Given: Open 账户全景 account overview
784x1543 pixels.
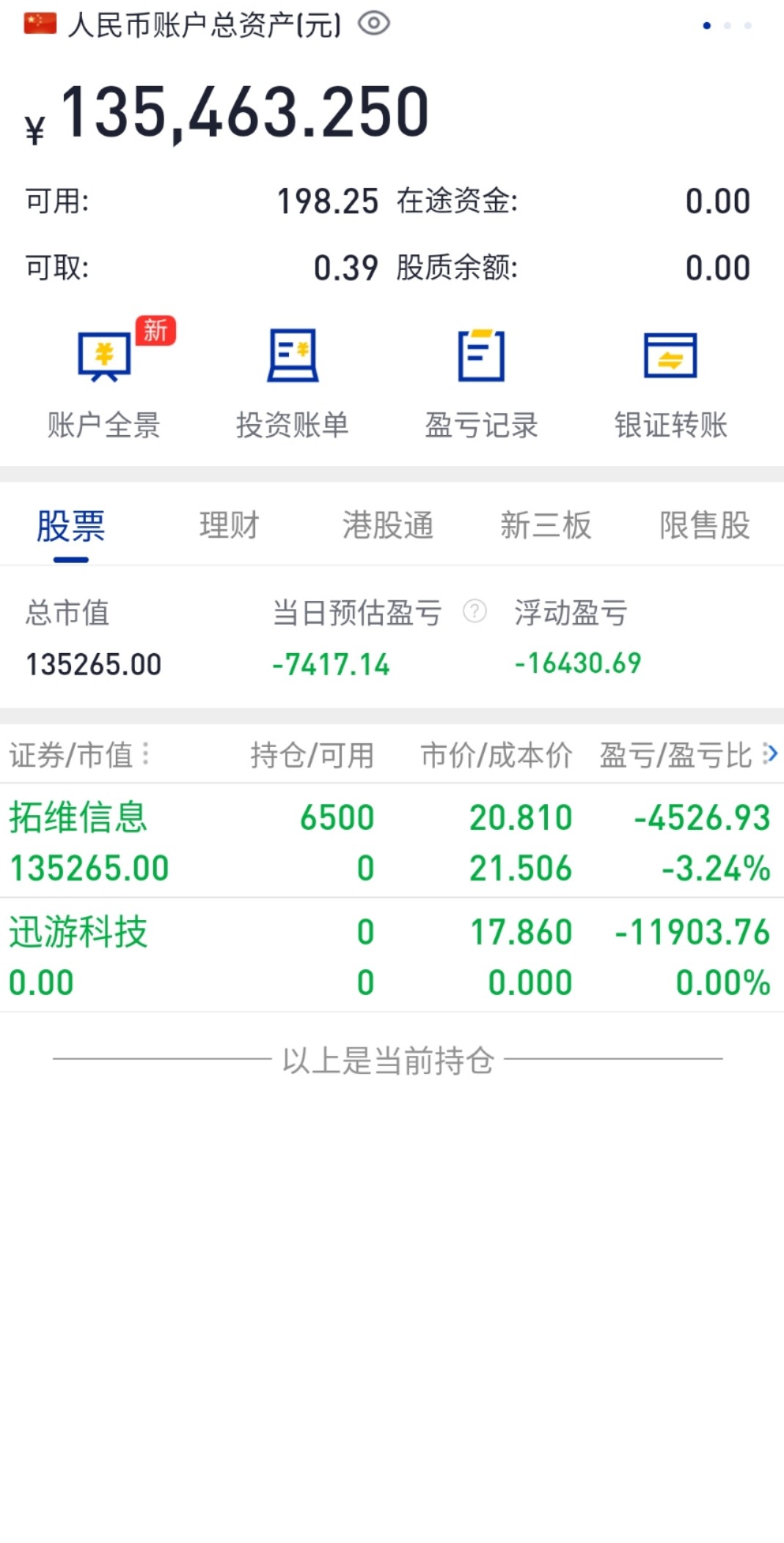Looking at the screenshot, I should click(104, 381).
